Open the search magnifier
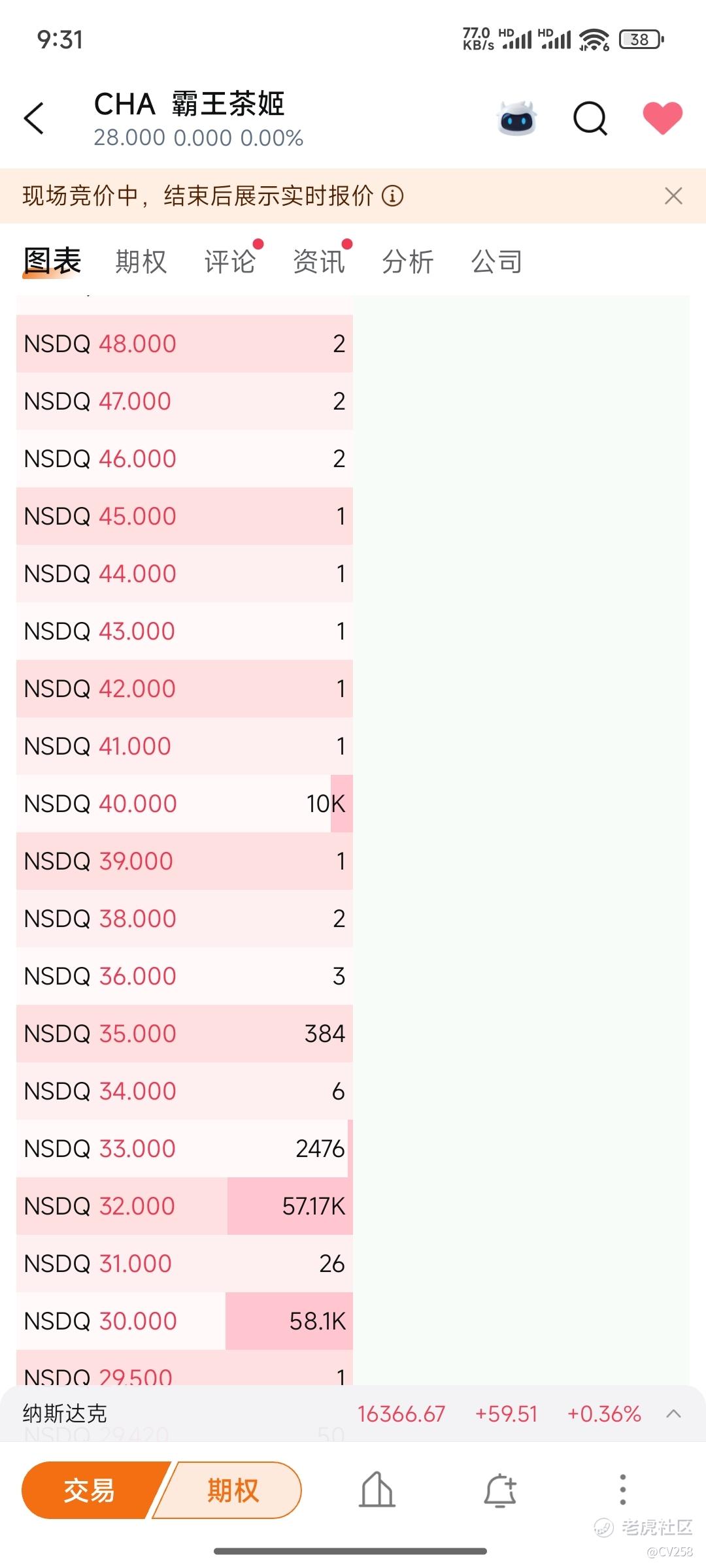This screenshot has height=1568, width=706. (x=590, y=119)
